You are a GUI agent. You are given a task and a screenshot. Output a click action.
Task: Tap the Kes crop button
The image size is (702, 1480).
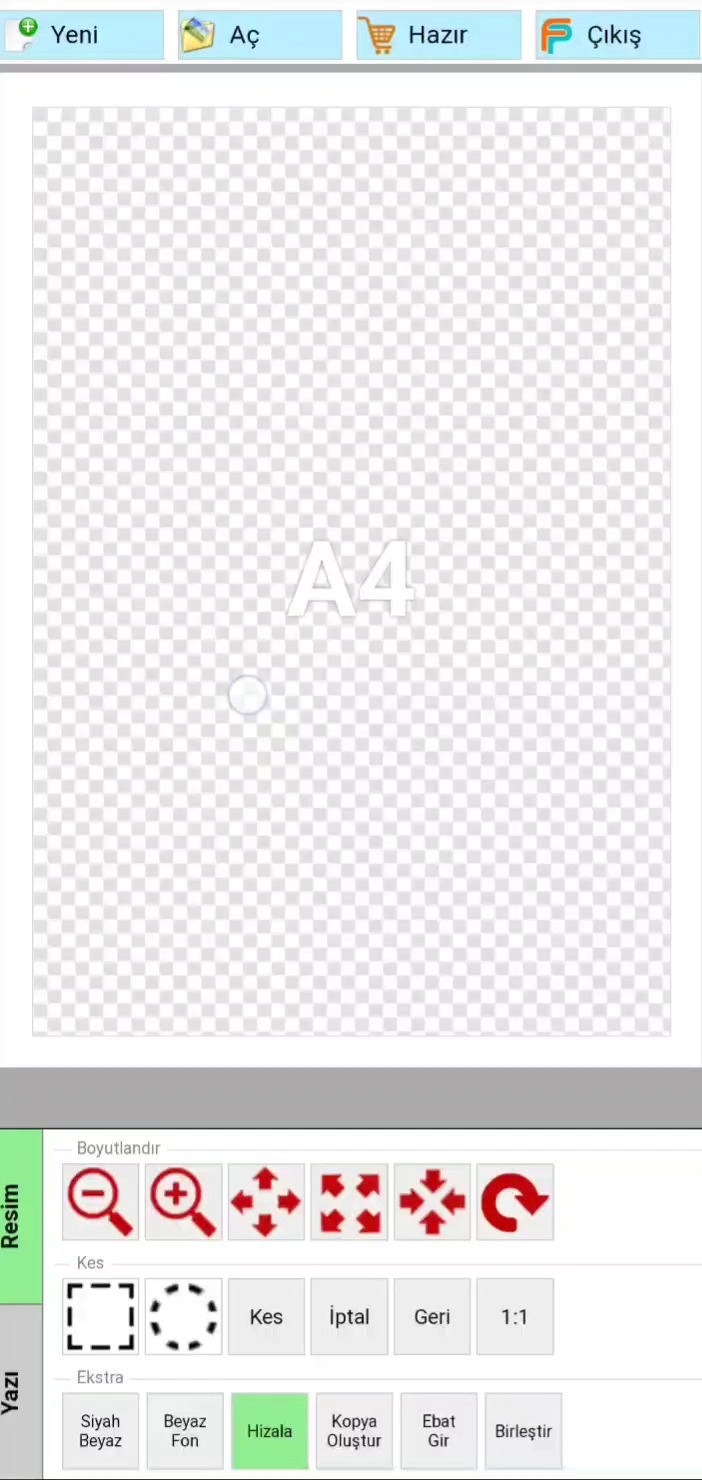point(266,1317)
